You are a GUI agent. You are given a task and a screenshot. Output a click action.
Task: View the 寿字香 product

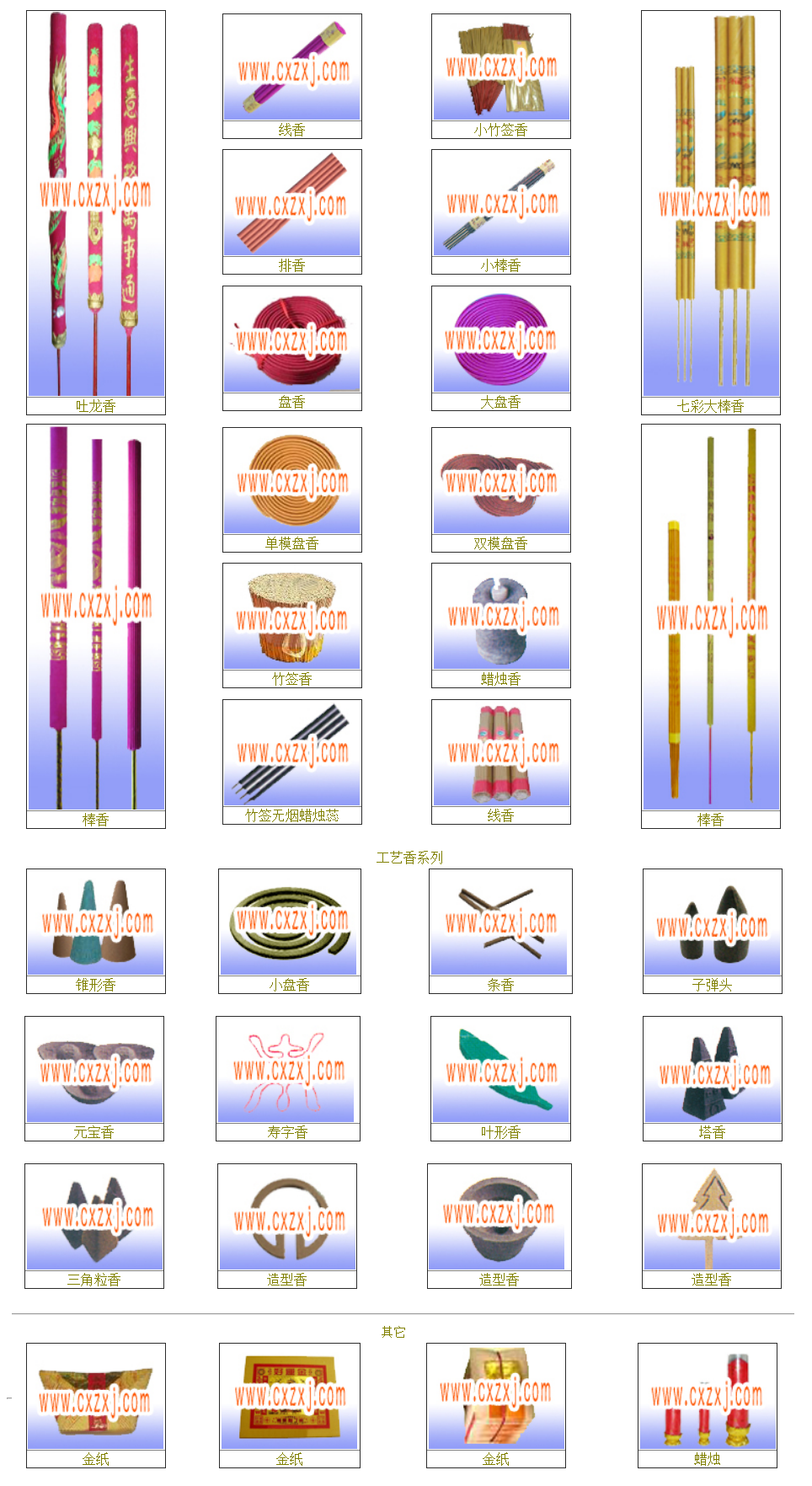(x=288, y=1070)
